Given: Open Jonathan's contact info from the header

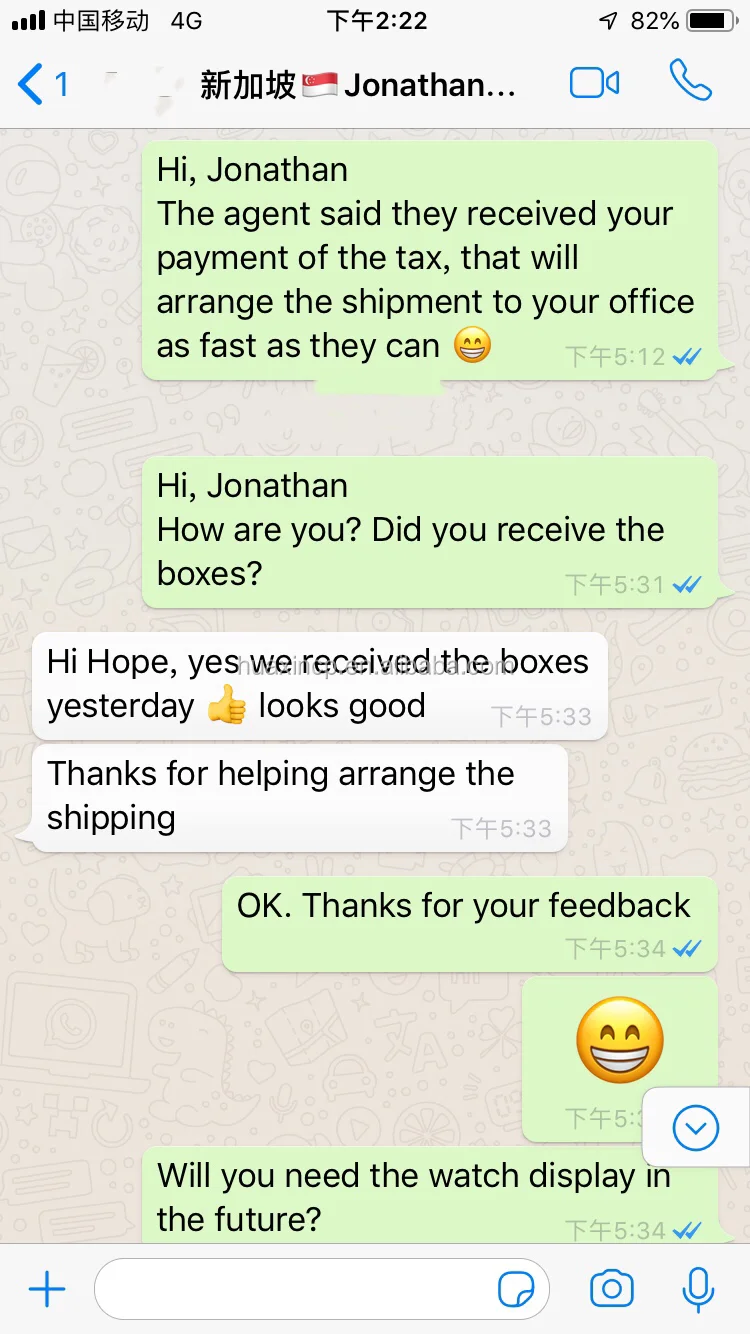Looking at the screenshot, I should (x=357, y=85).
